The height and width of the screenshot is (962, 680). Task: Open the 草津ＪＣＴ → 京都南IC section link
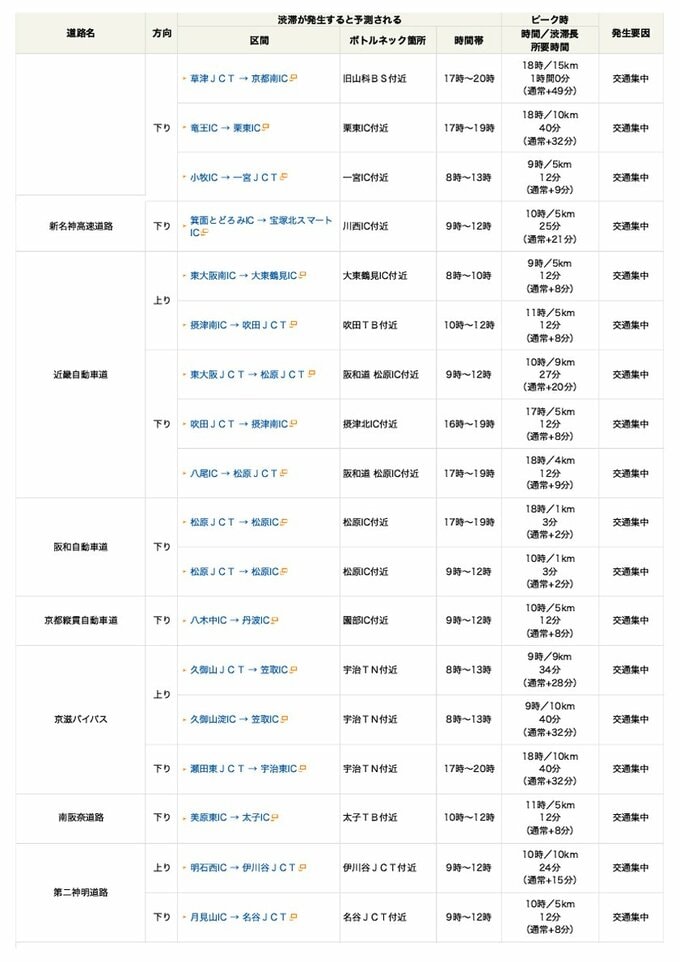pos(238,78)
